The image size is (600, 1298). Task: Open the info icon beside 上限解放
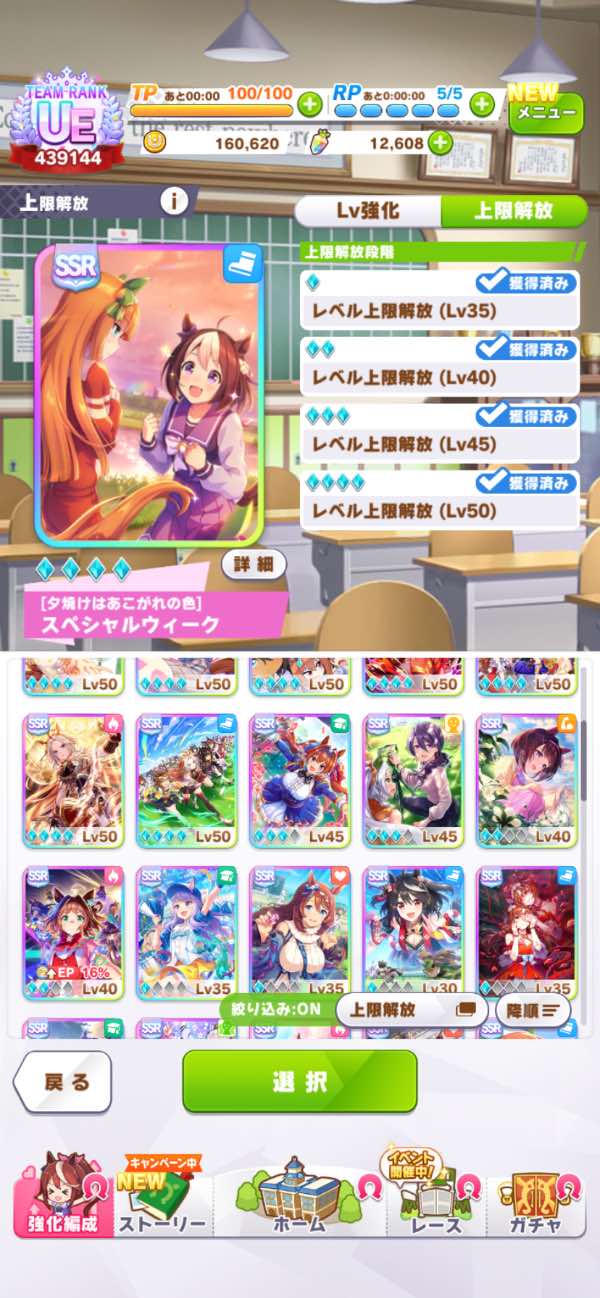point(175,201)
